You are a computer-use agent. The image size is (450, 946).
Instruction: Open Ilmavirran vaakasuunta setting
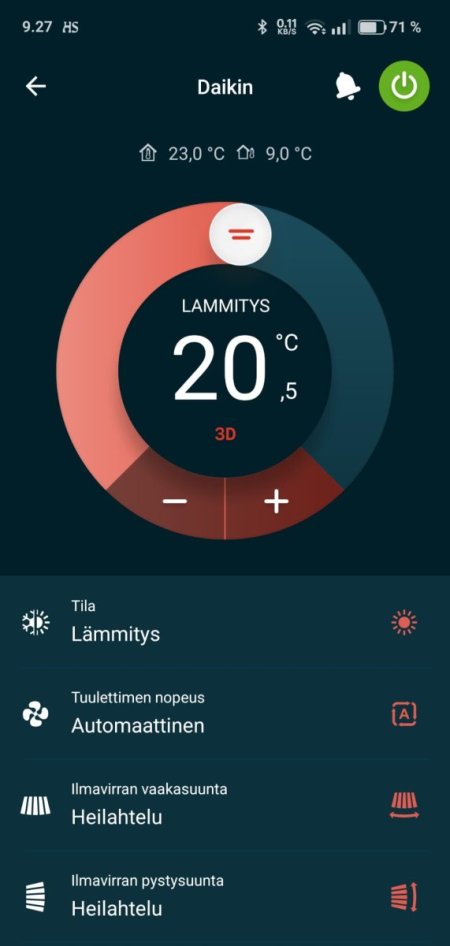click(225, 806)
